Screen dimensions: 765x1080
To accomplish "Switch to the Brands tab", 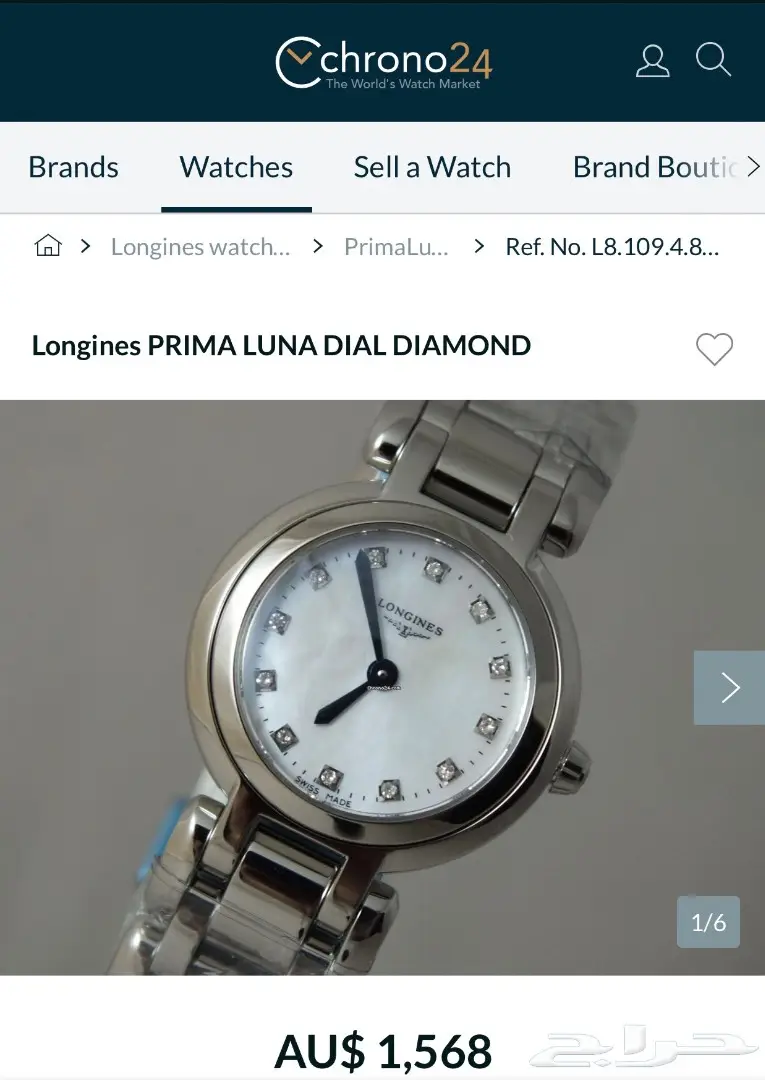I will 73,167.
